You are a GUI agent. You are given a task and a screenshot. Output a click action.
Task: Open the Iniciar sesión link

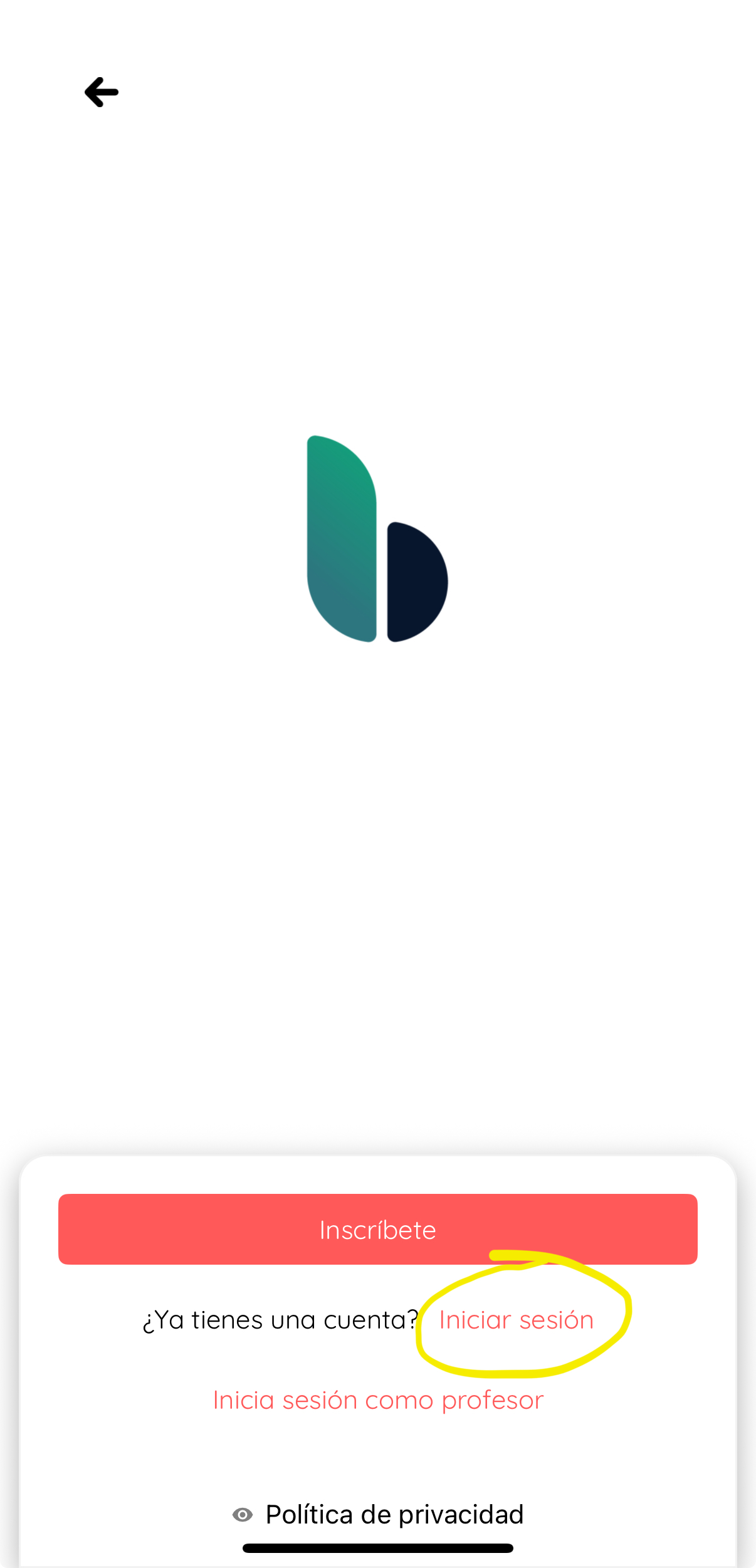tap(516, 1320)
